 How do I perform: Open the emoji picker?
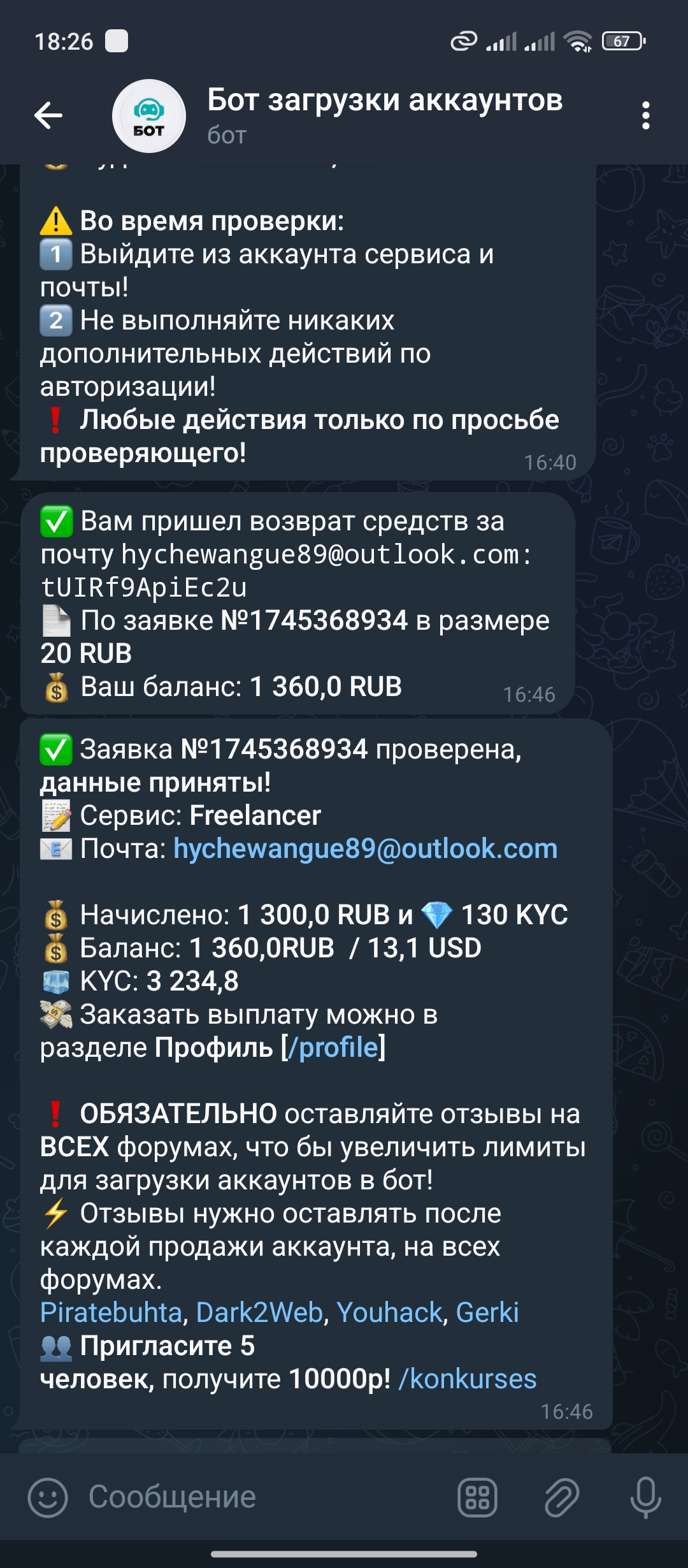[x=48, y=1497]
